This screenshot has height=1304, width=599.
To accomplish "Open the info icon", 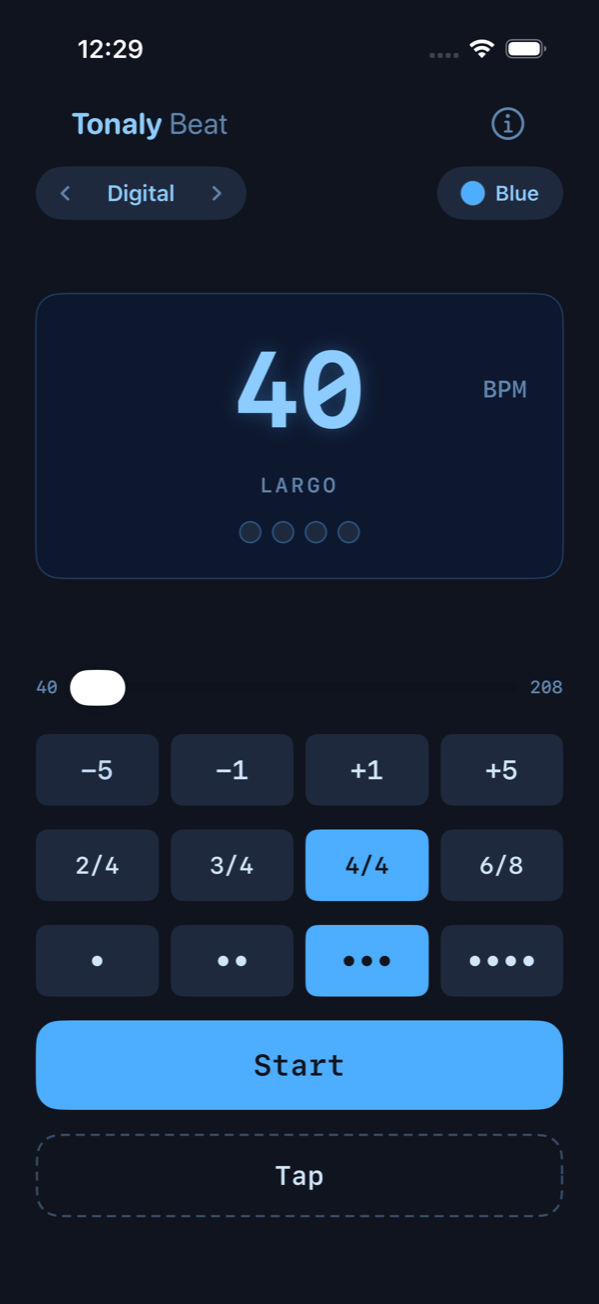I will click(508, 124).
